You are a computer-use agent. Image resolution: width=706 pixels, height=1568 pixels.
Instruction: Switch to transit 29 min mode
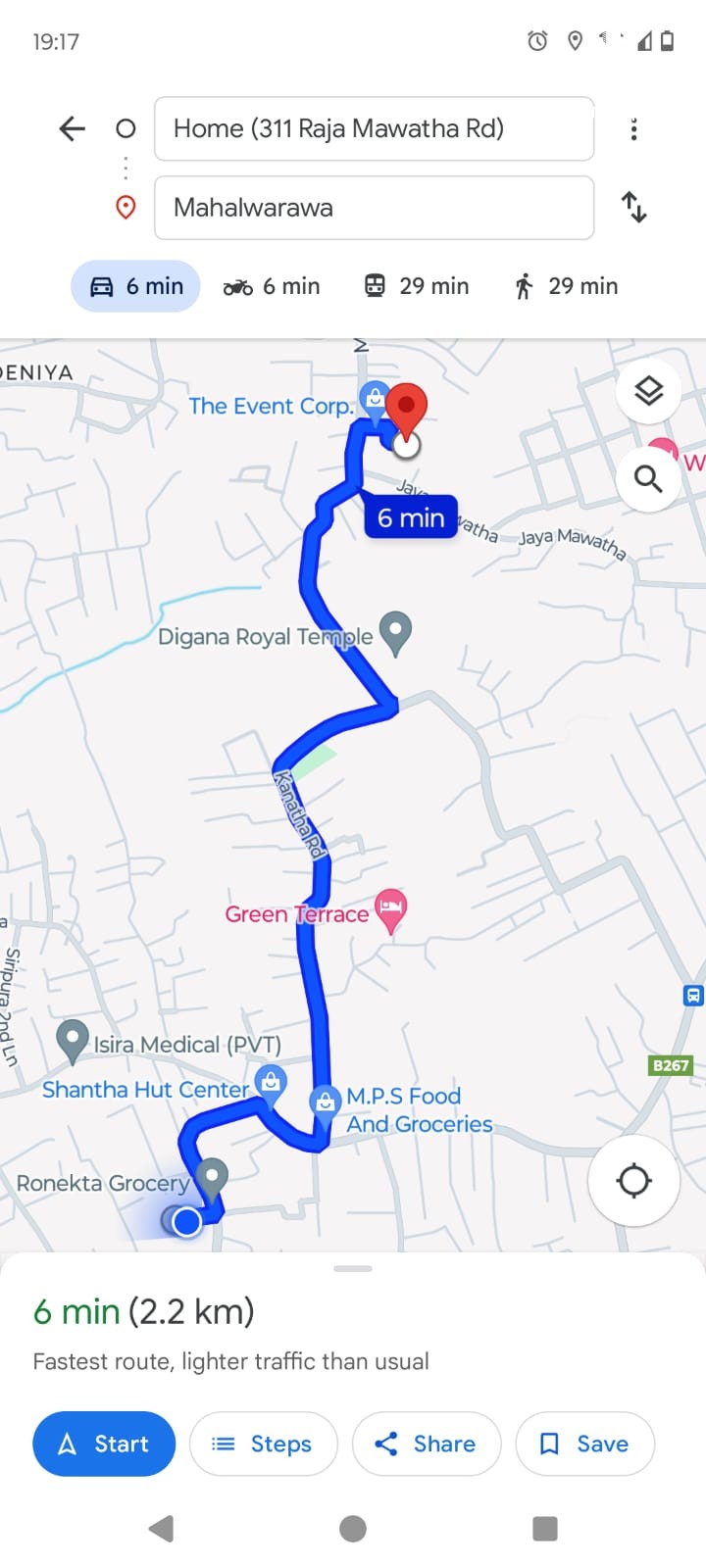(416, 286)
